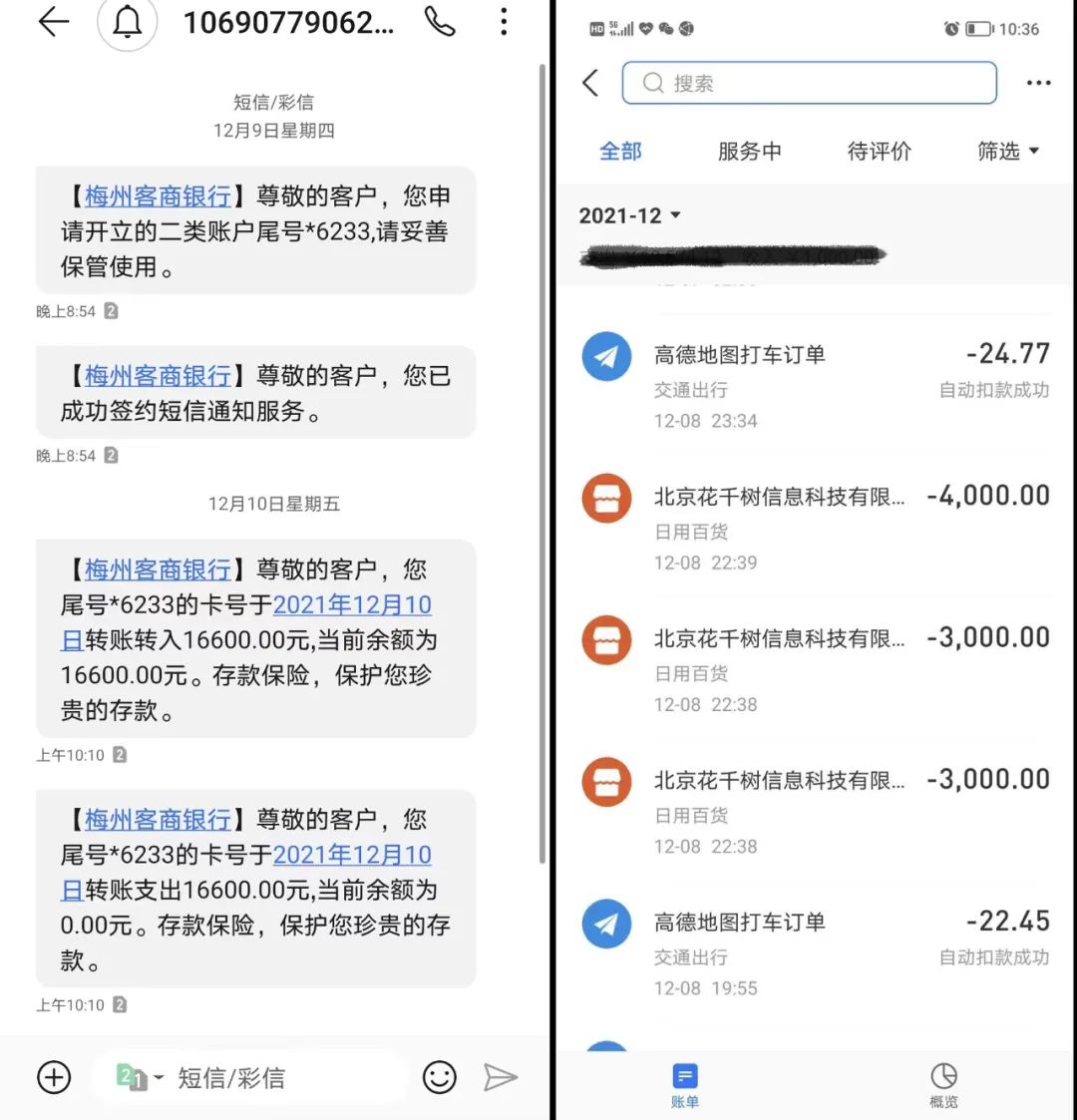Tap the emoji icon in the message bar
Image resolution: width=1077 pixels, height=1120 pixels.
439,1077
